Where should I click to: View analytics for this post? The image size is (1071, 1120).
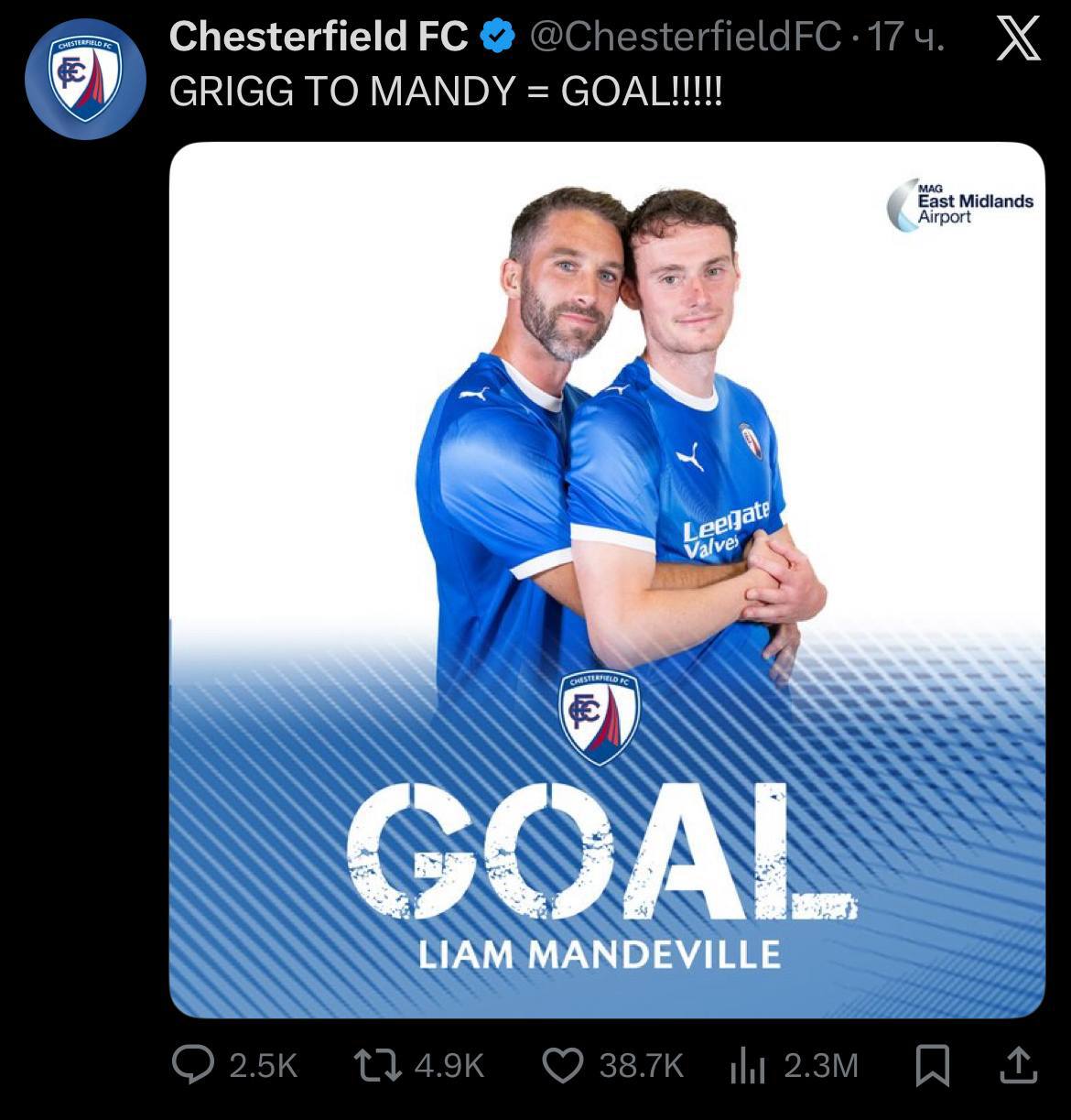point(748,1065)
